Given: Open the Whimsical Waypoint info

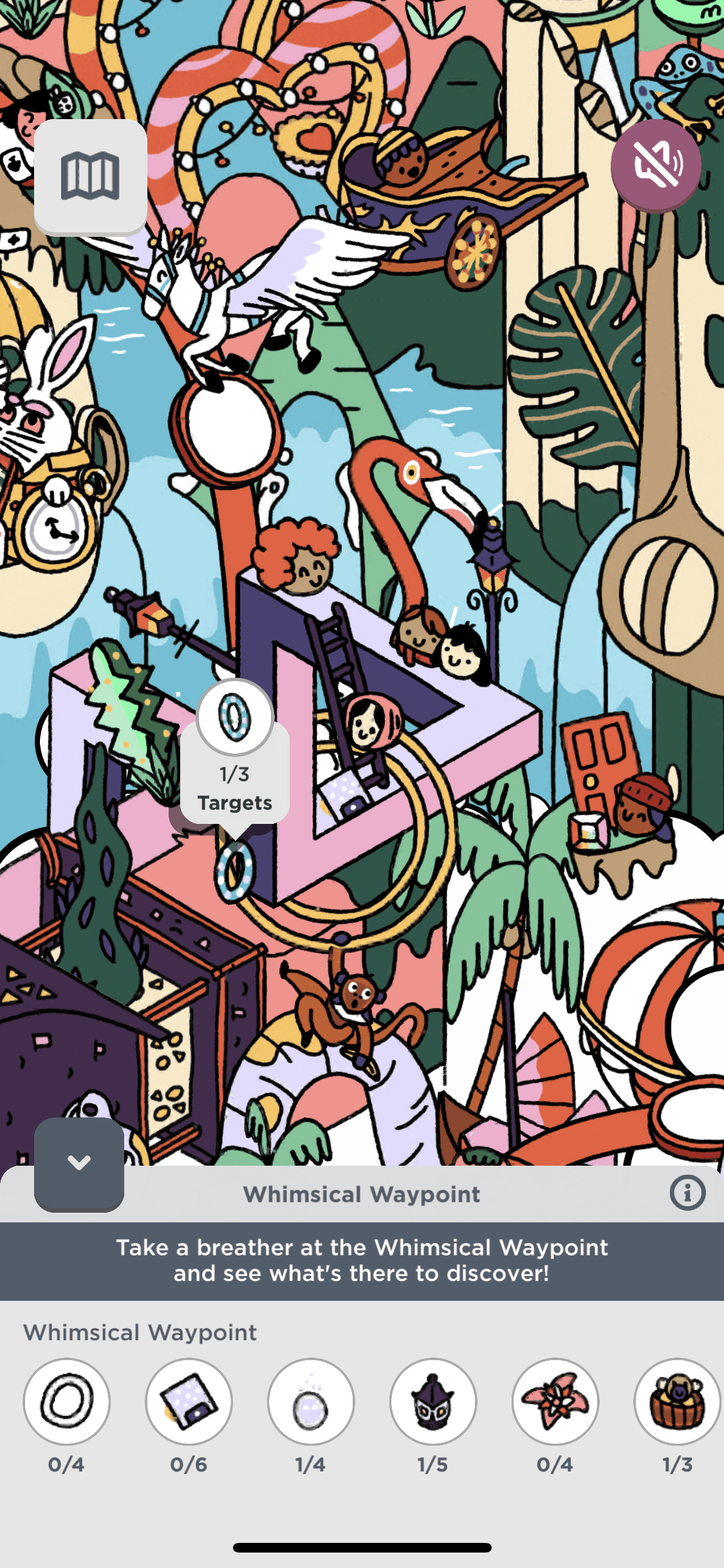Looking at the screenshot, I should [x=687, y=1193].
